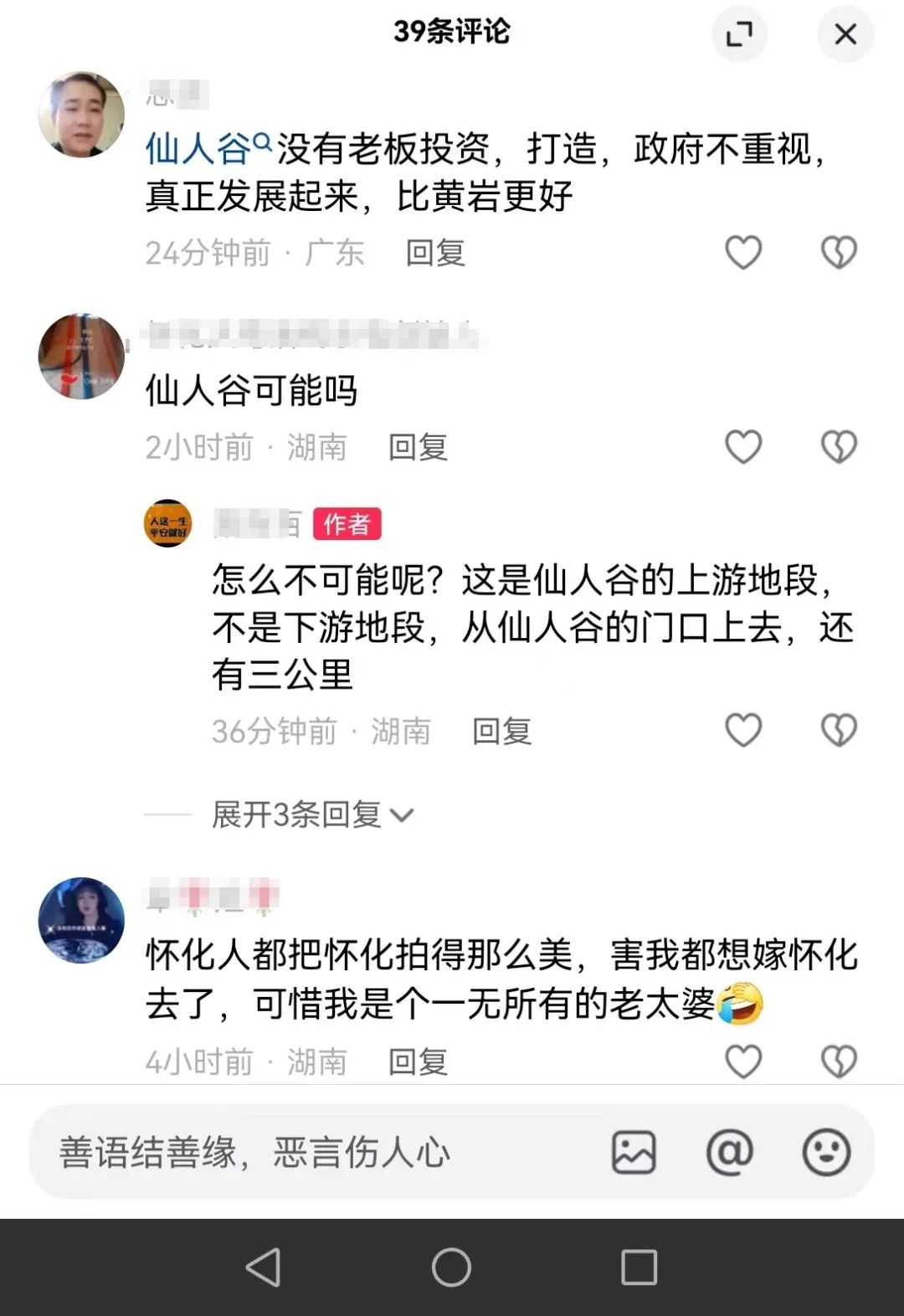
Task: Reply to the 24分钟前 广东 comment
Action: [435, 253]
